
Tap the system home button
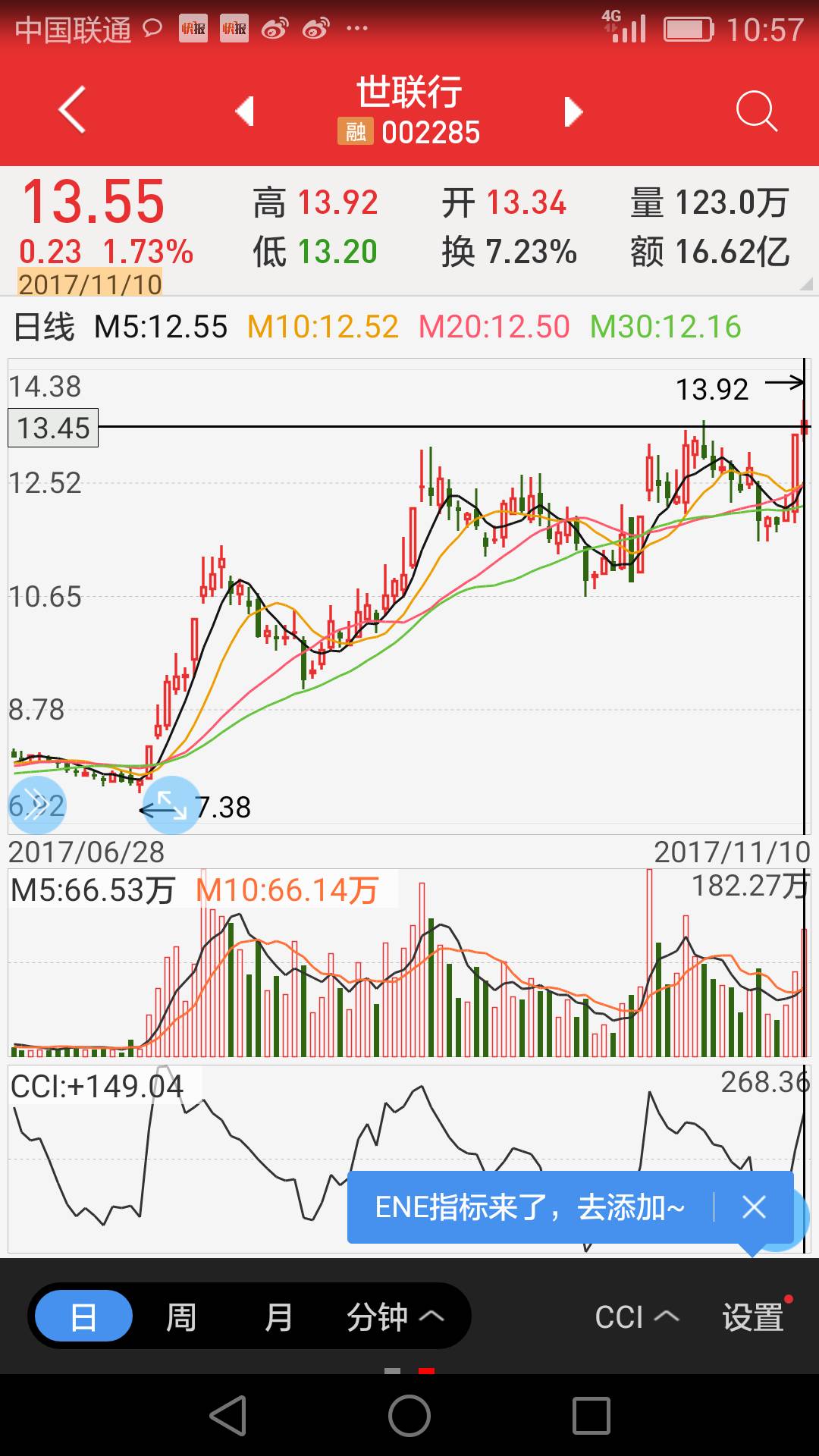click(x=409, y=1415)
